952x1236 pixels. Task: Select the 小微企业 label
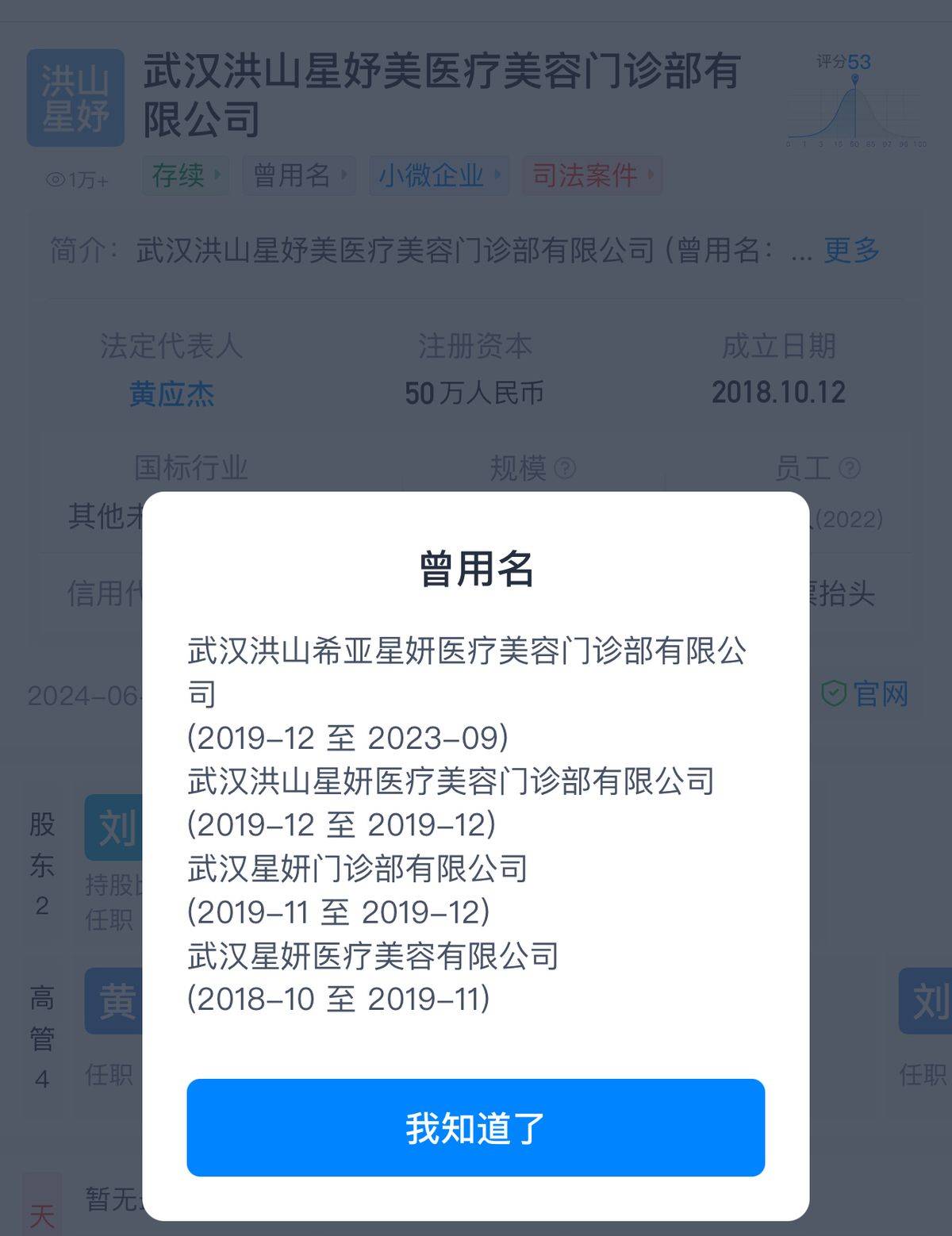click(433, 175)
